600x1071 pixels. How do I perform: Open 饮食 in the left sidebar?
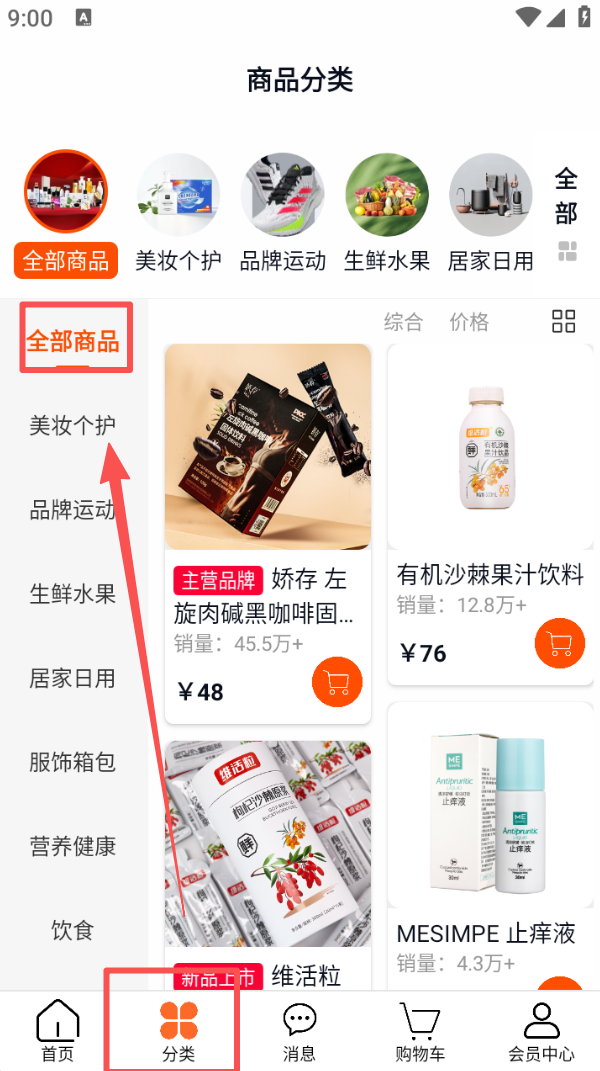72,930
